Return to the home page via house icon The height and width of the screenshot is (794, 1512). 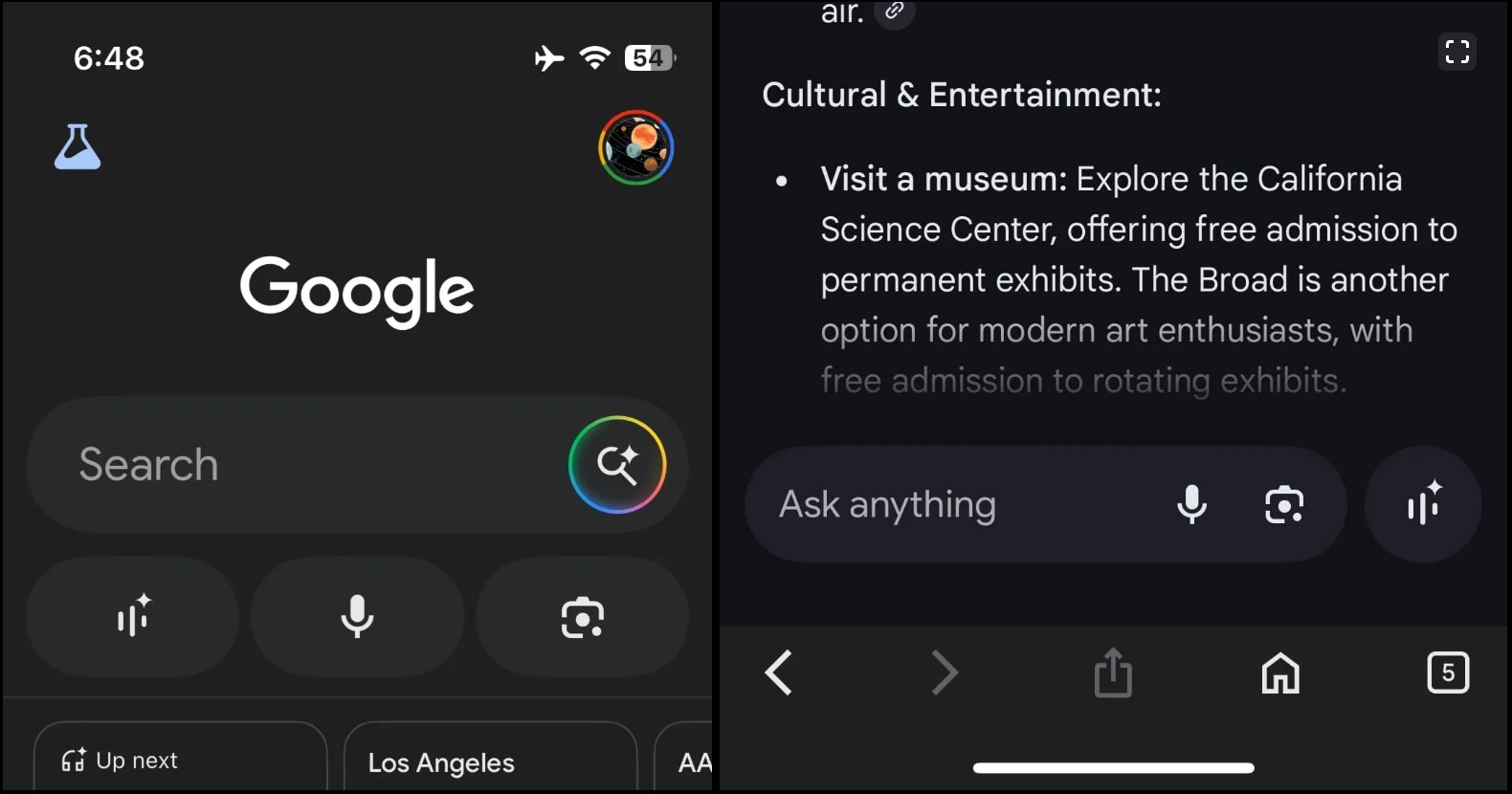click(1280, 673)
